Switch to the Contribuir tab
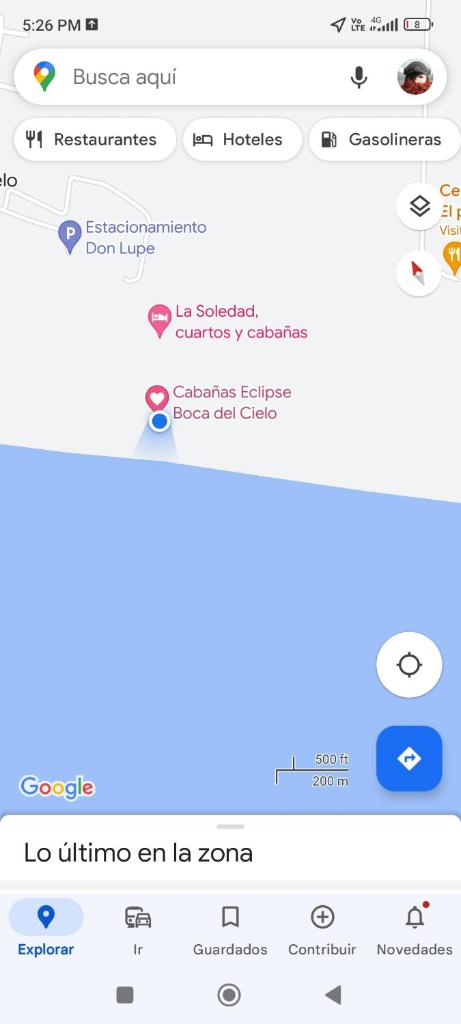 (x=323, y=931)
